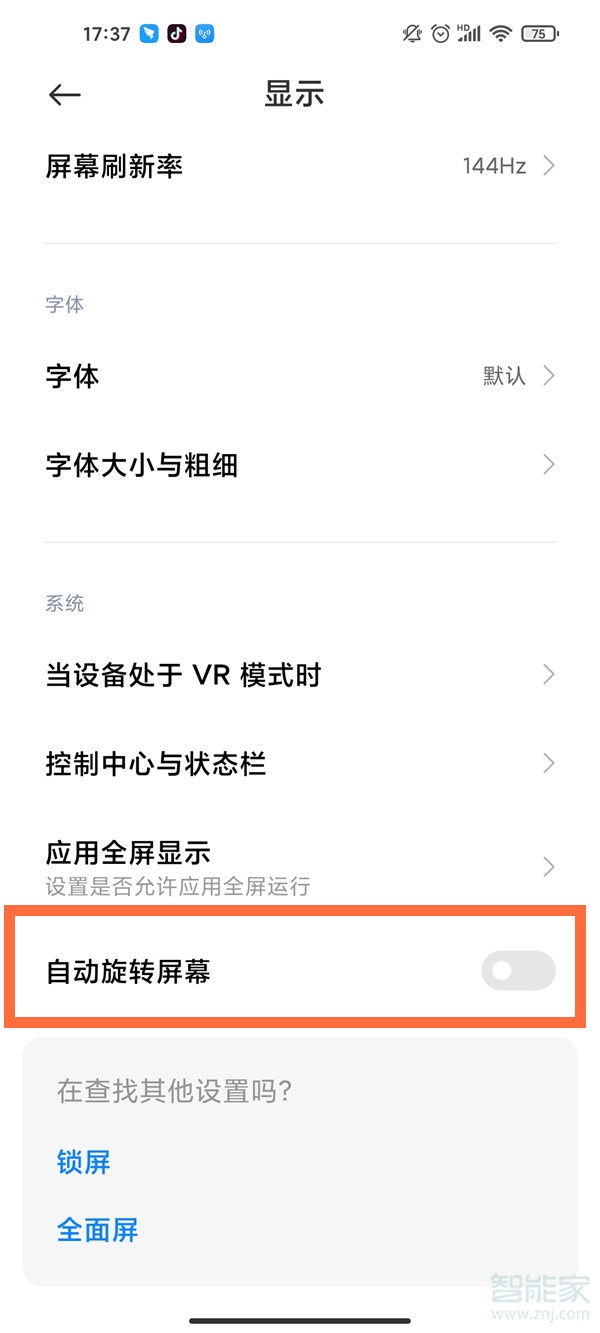
Task: Open 字体大小与粗细 setting
Action: pos(300,465)
